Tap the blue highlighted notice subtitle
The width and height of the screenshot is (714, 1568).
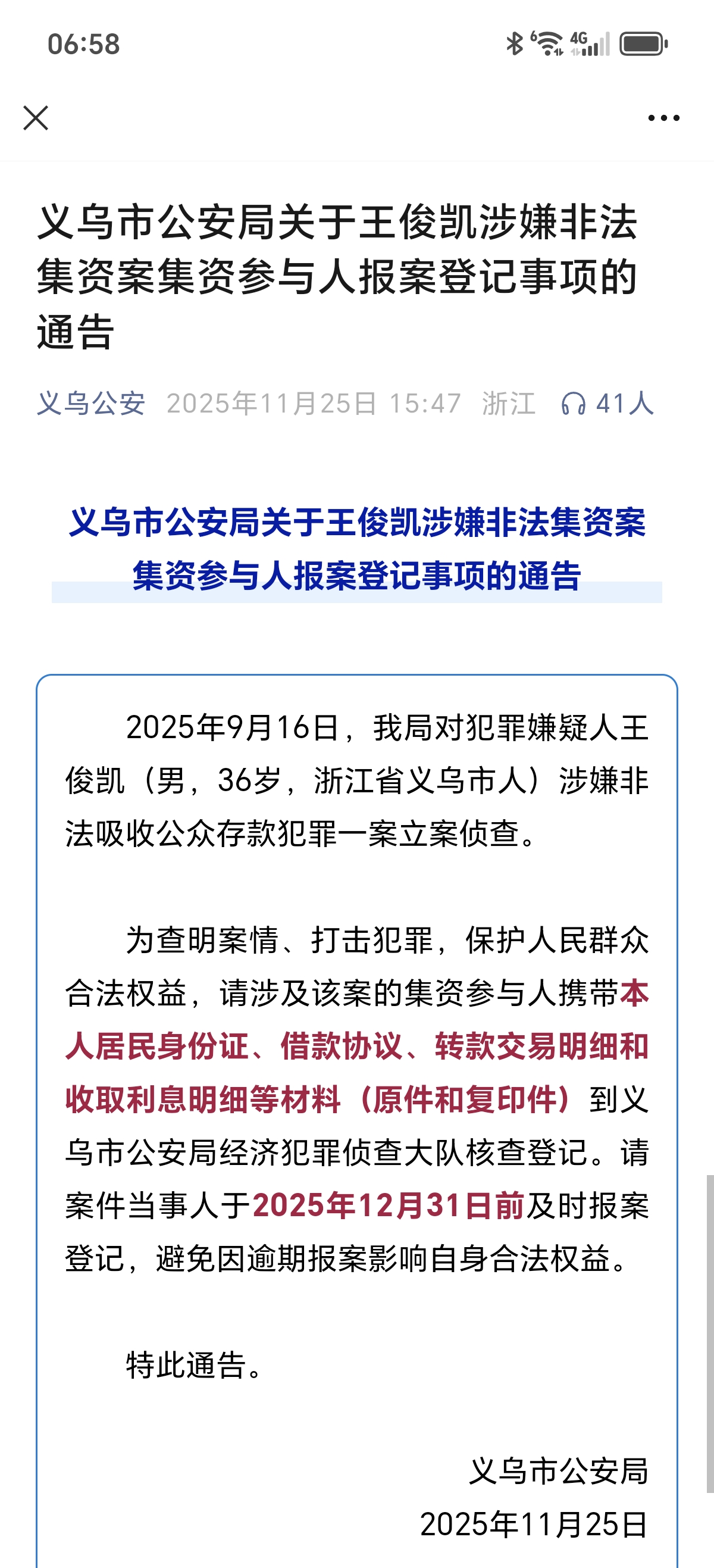tap(357, 551)
